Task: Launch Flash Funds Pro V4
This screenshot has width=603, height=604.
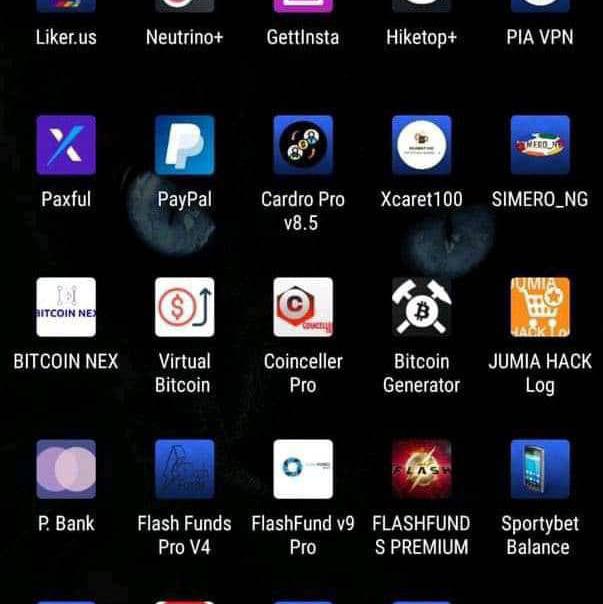Action: pyautogui.click(x=184, y=469)
